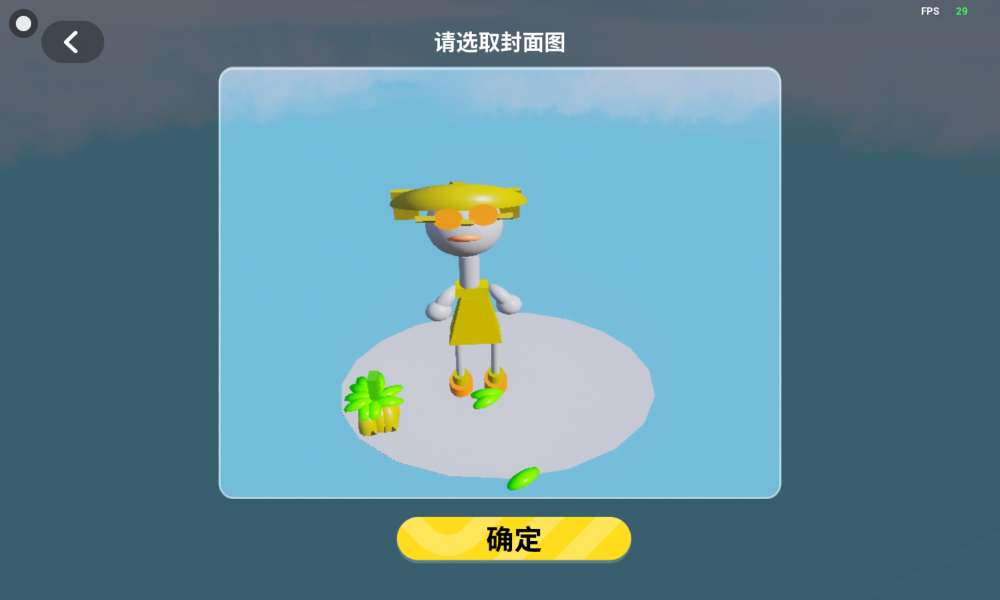Confirm the cover image with 确定
The image size is (1000, 600).
[x=514, y=539]
